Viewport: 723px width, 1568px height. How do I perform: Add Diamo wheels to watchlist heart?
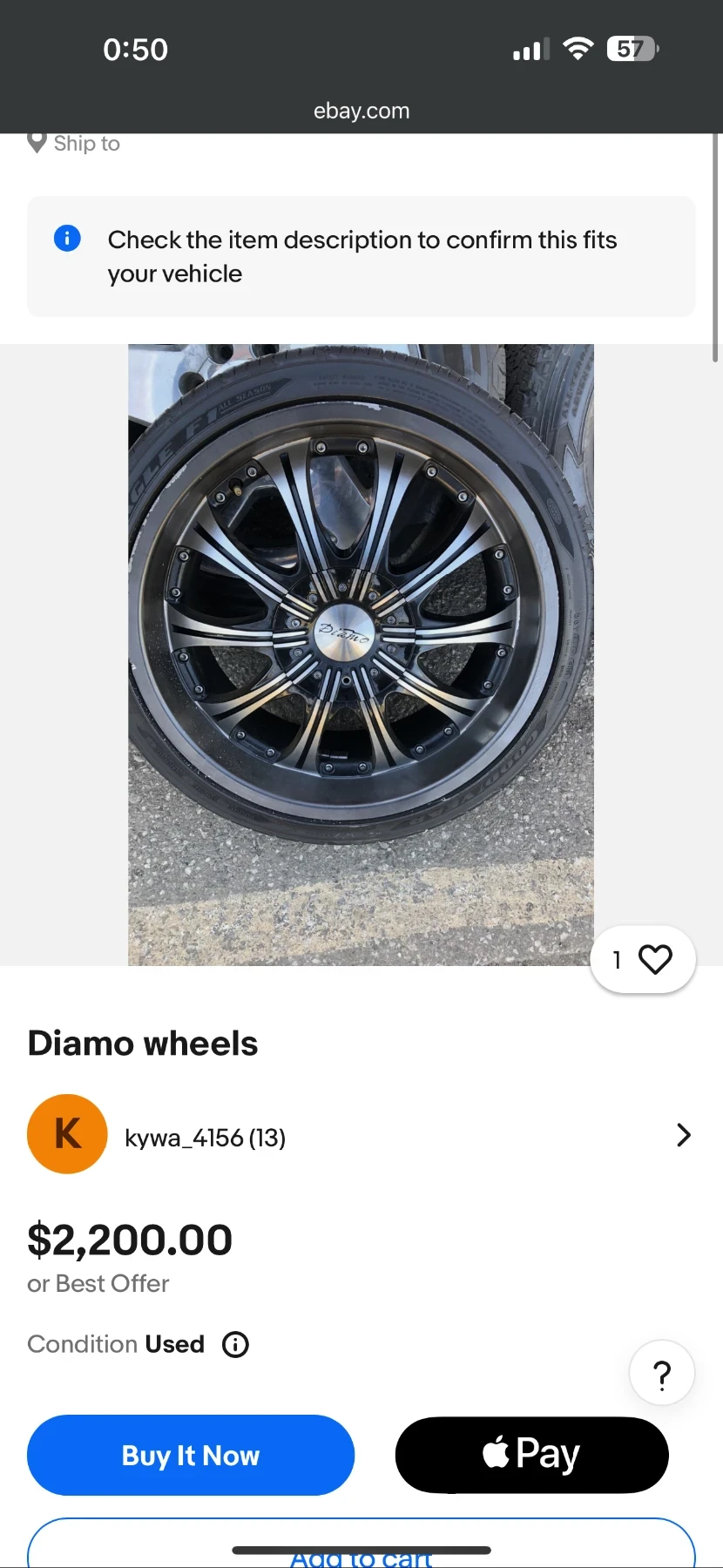655,959
